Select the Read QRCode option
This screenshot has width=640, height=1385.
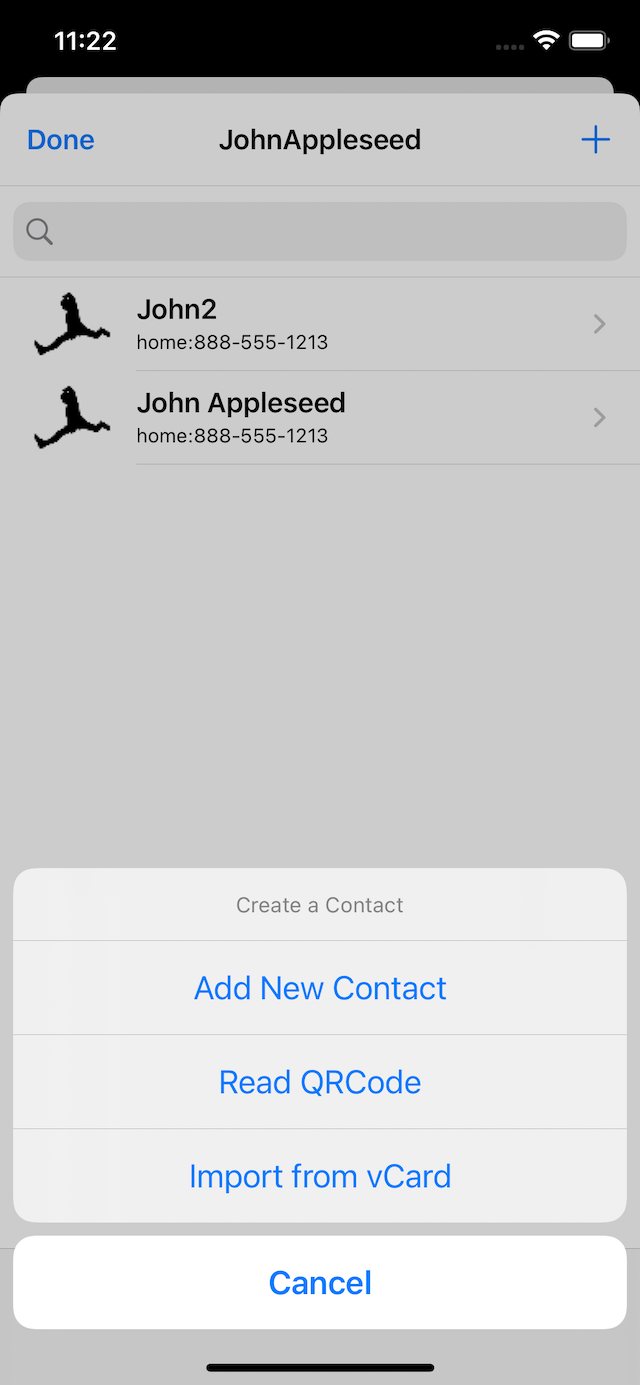320,1082
